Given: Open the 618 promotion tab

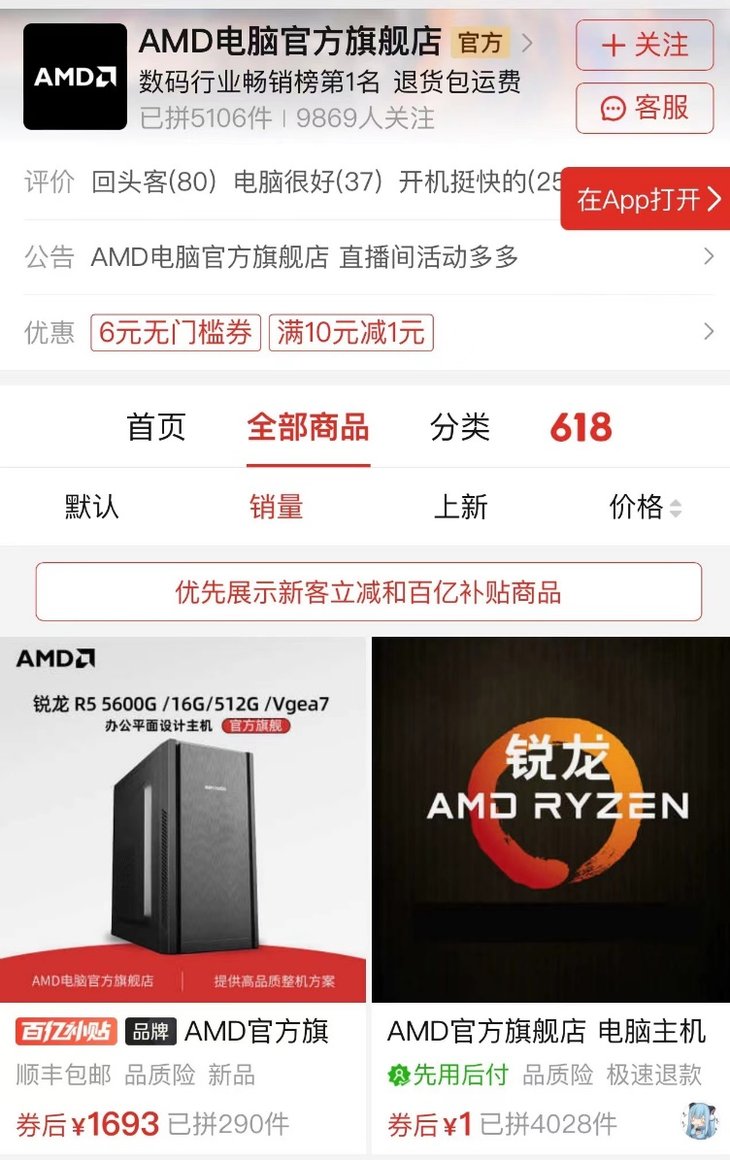Looking at the screenshot, I should 580,427.
